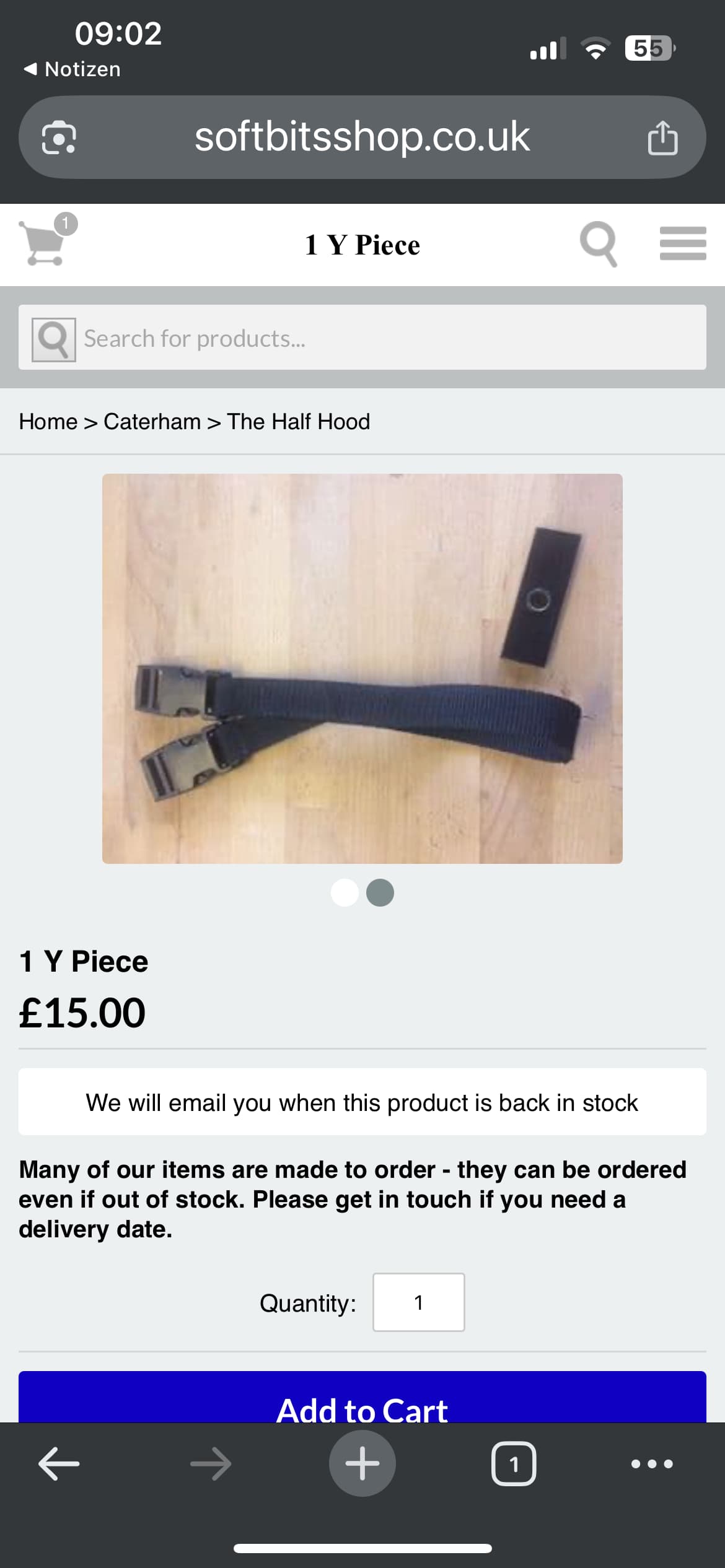The height and width of the screenshot is (1568, 725).
Task: Show the second product image dot
Action: pos(380,892)
